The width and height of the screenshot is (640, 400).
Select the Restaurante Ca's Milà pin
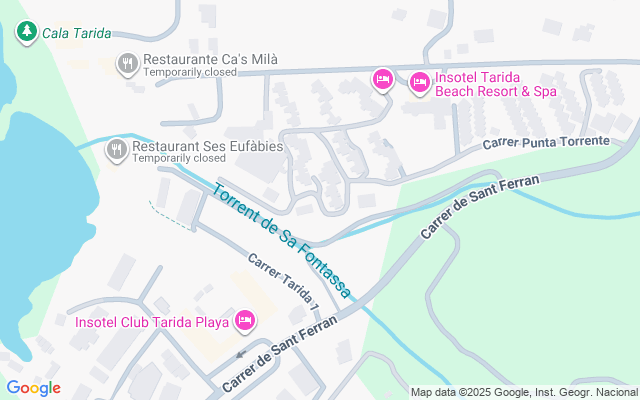coord(128,64)
